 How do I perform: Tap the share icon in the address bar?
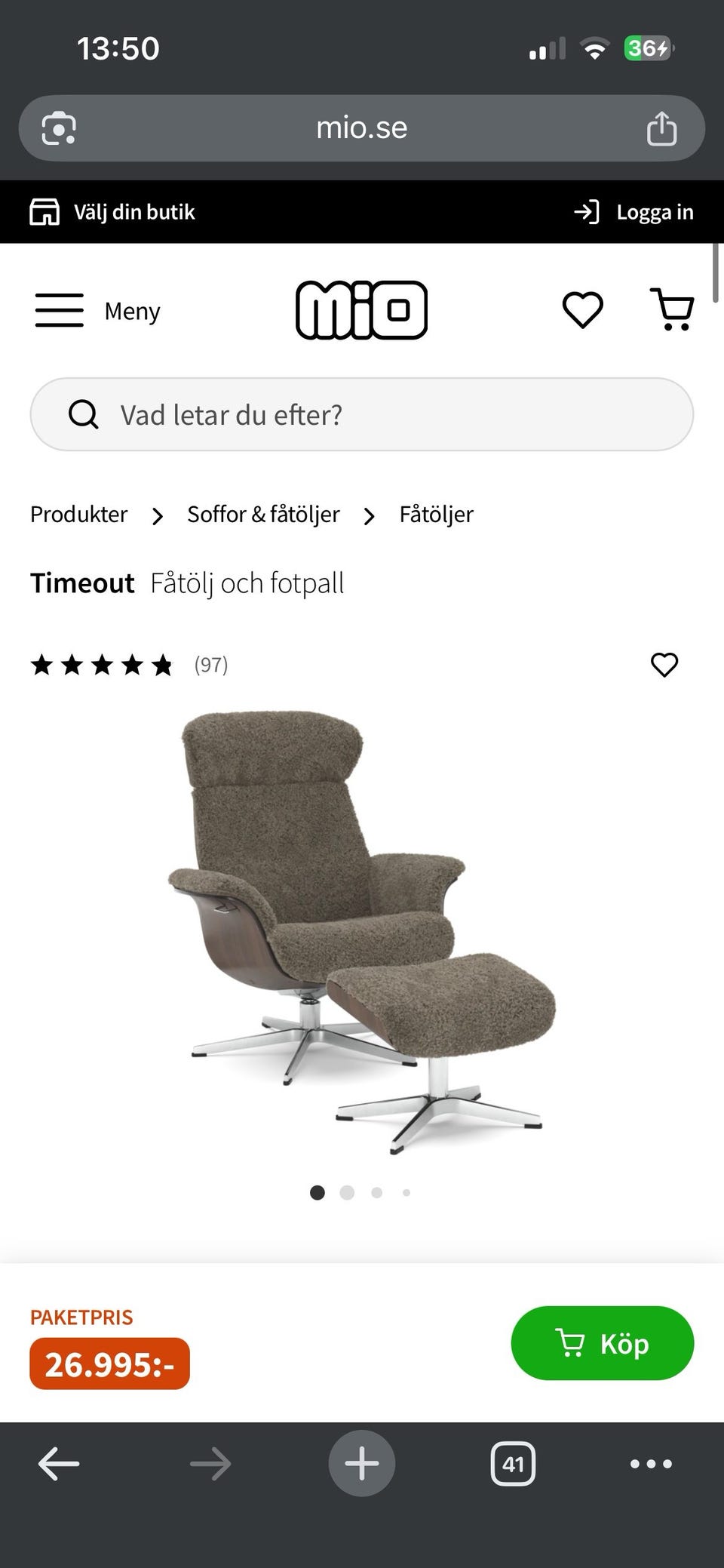click(x=663, y=128)
